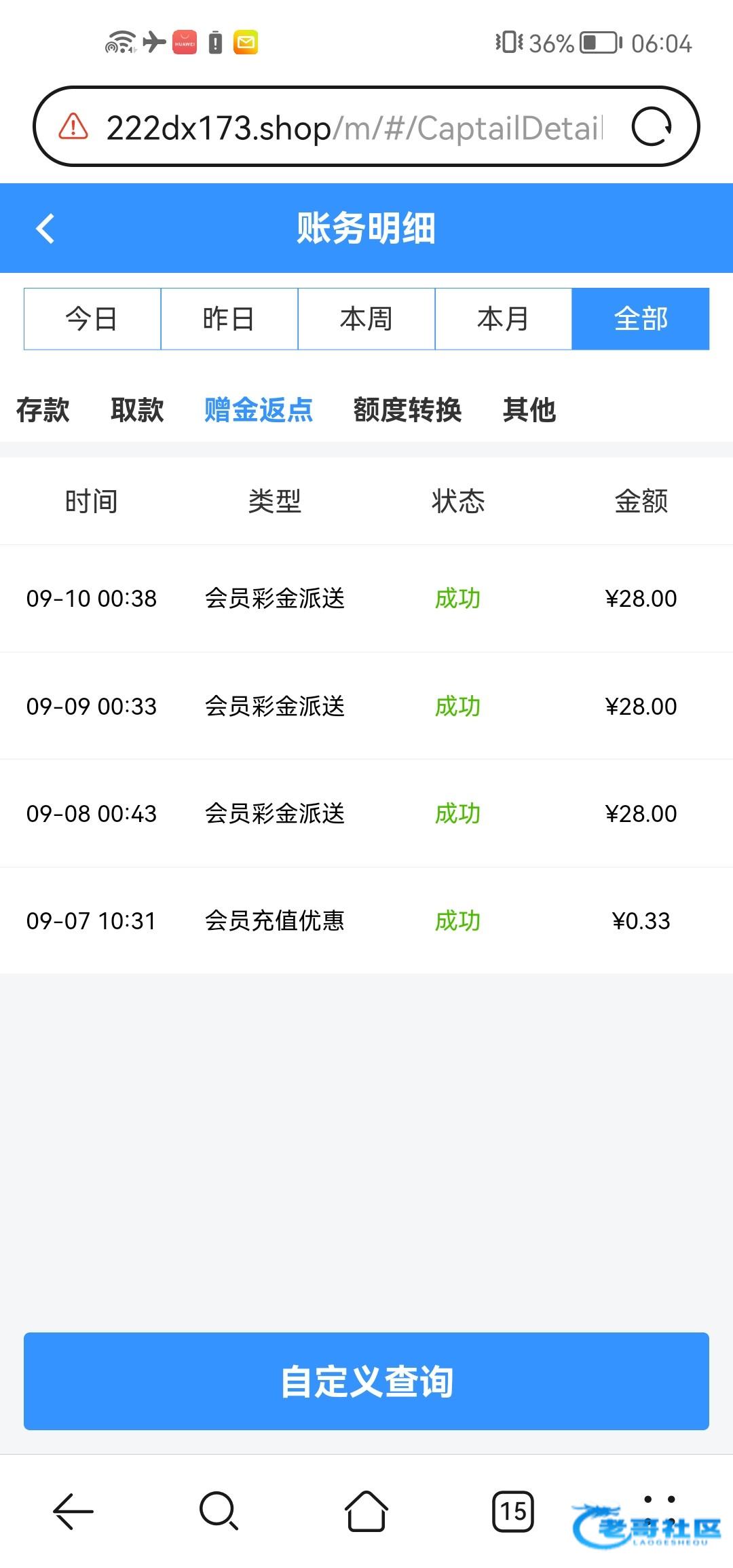Reload the page with the refresh icon

(x=652, y=127)
